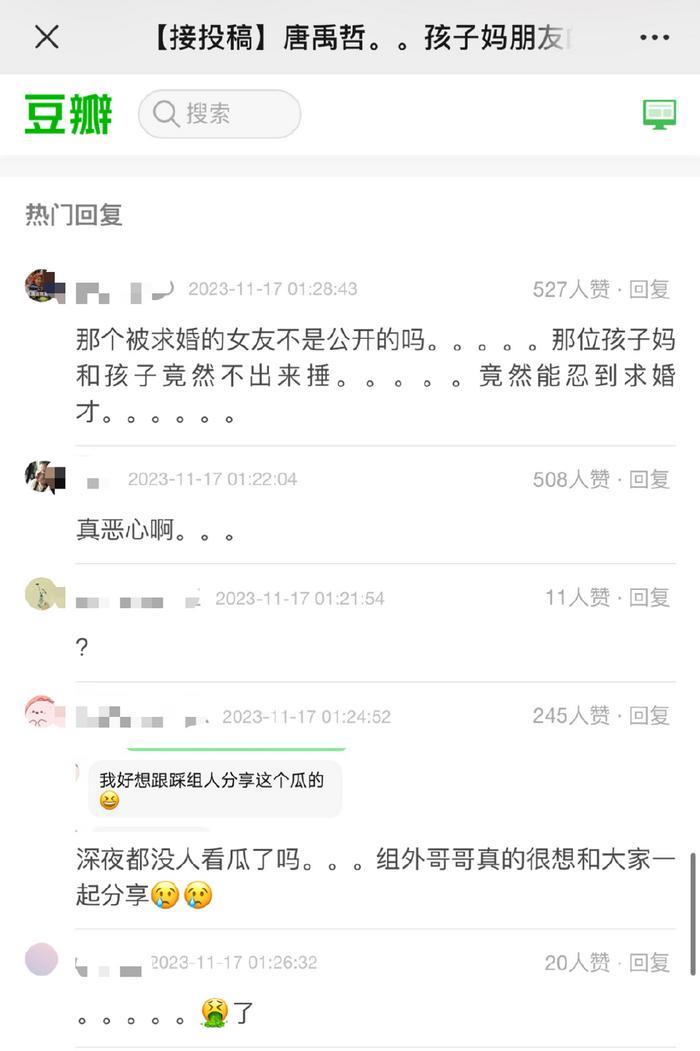700x1051 pixels.
Task: Open the three-dot overflow menu
Action: coord(654,38)
